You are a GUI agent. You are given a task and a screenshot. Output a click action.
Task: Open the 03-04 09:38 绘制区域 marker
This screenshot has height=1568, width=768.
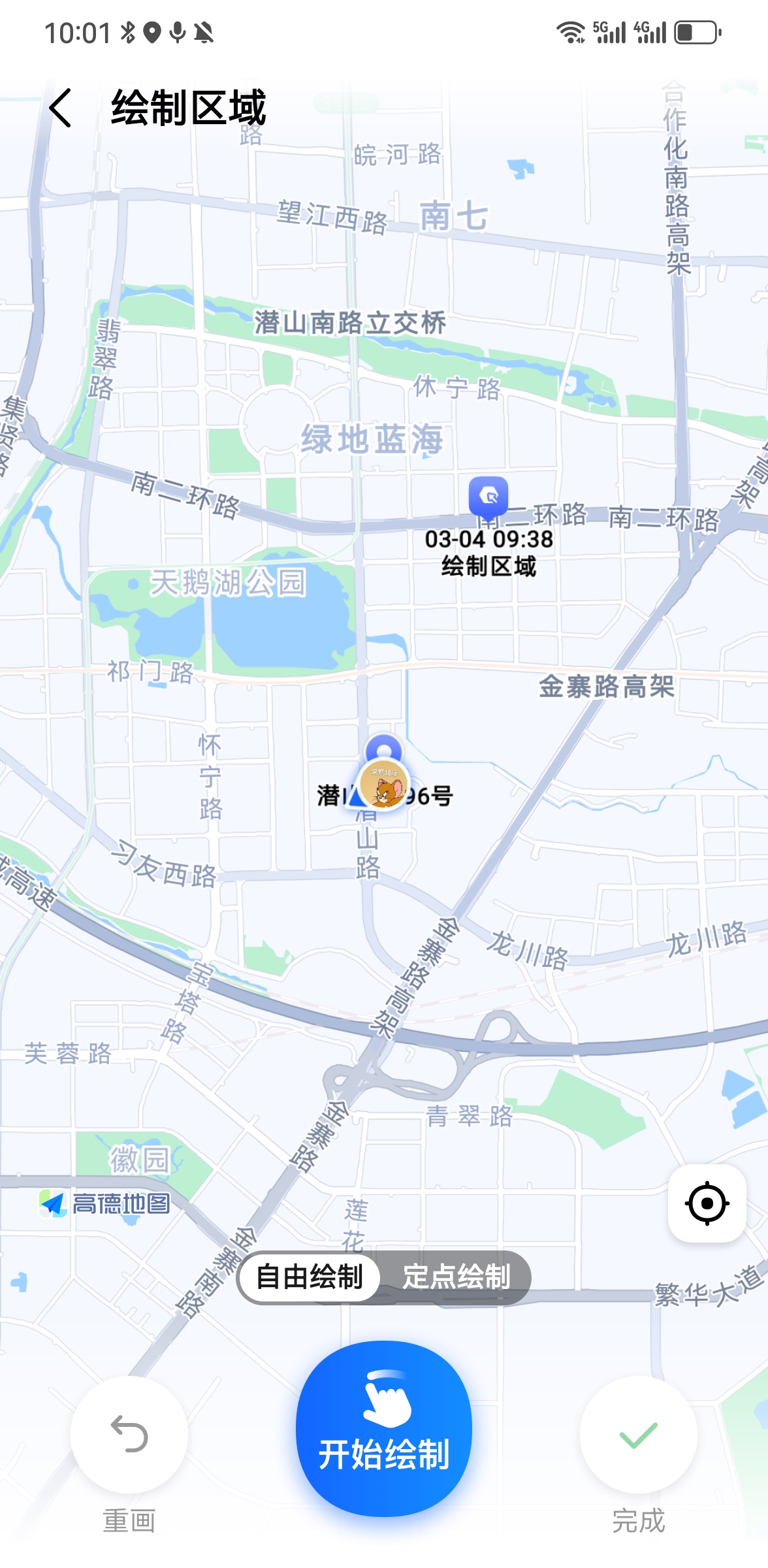pyautogui.click(x=488, y=498)
